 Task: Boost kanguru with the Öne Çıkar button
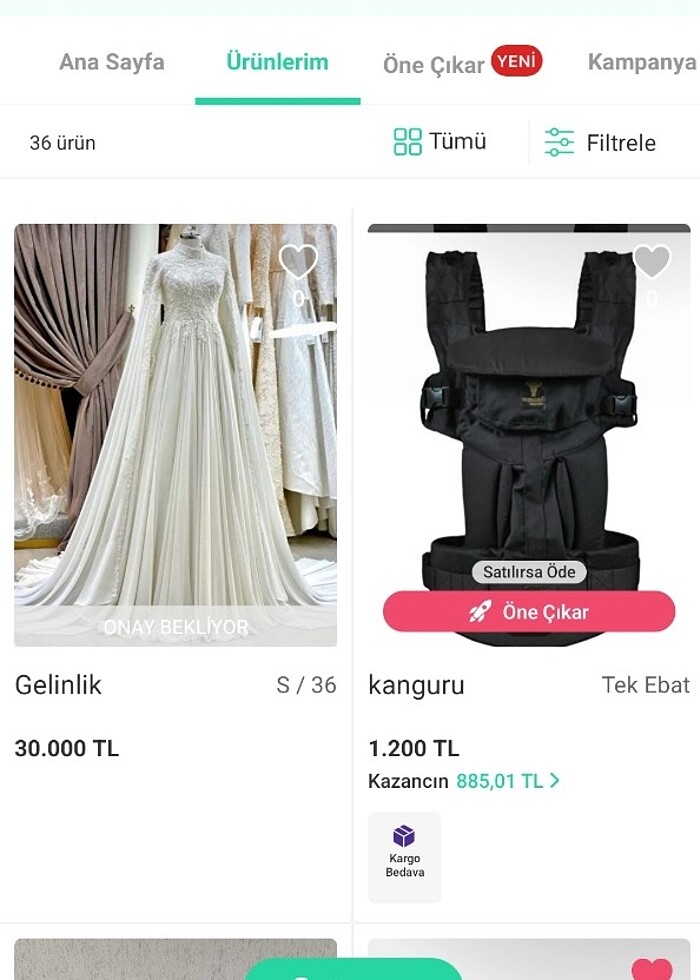point(529,612)
